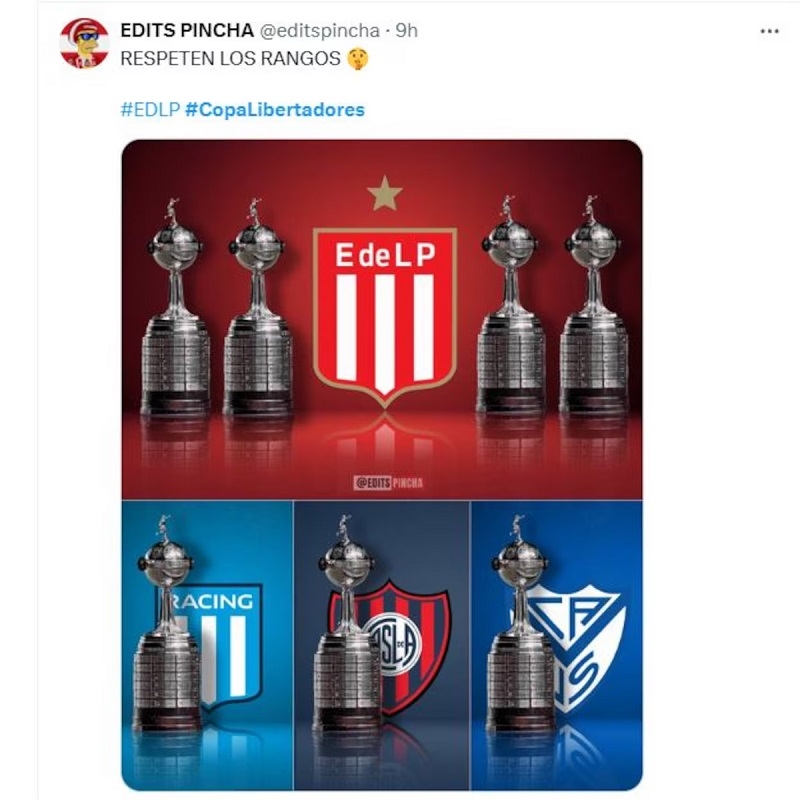Open EDITS PINCHA profile avatar

tap(84, 43)
